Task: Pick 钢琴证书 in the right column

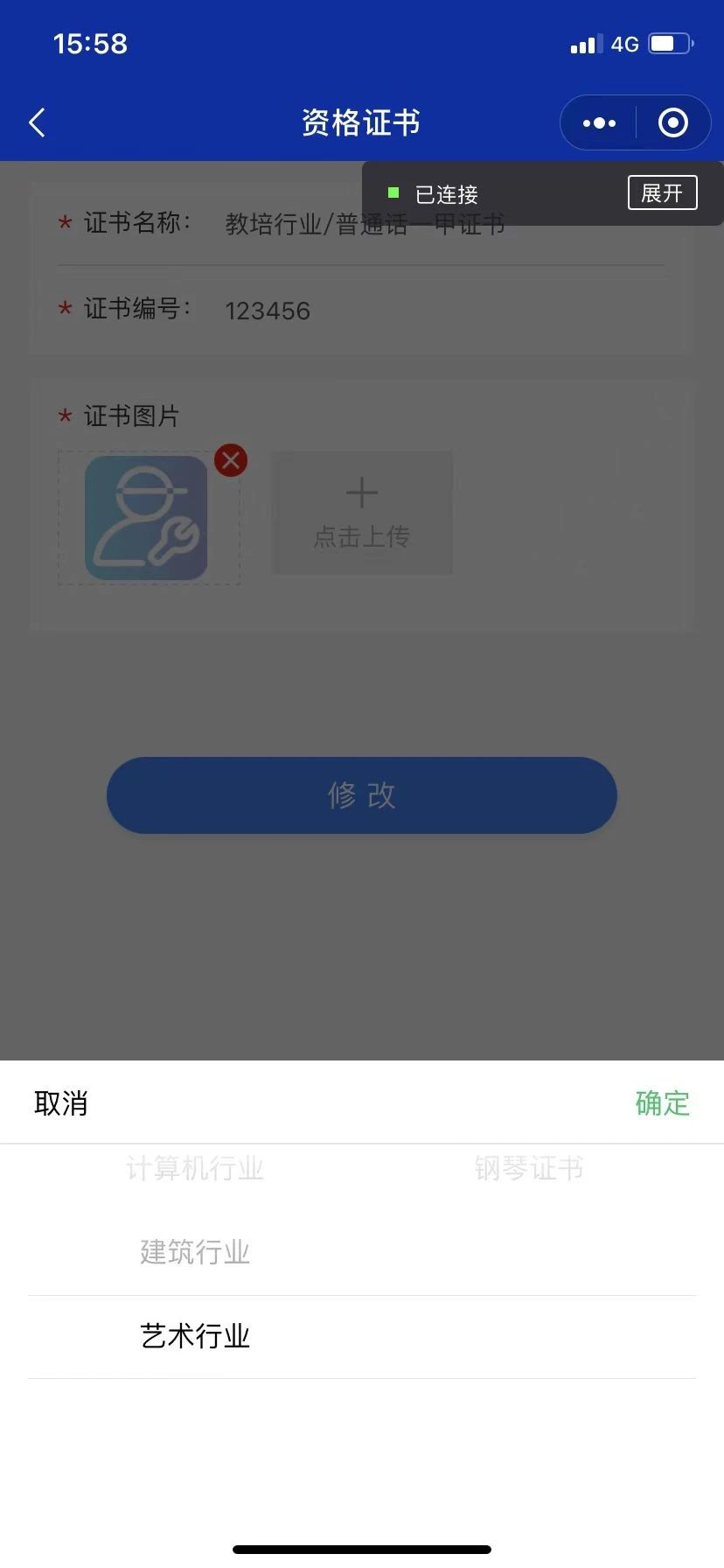Action: (528, 1168)
